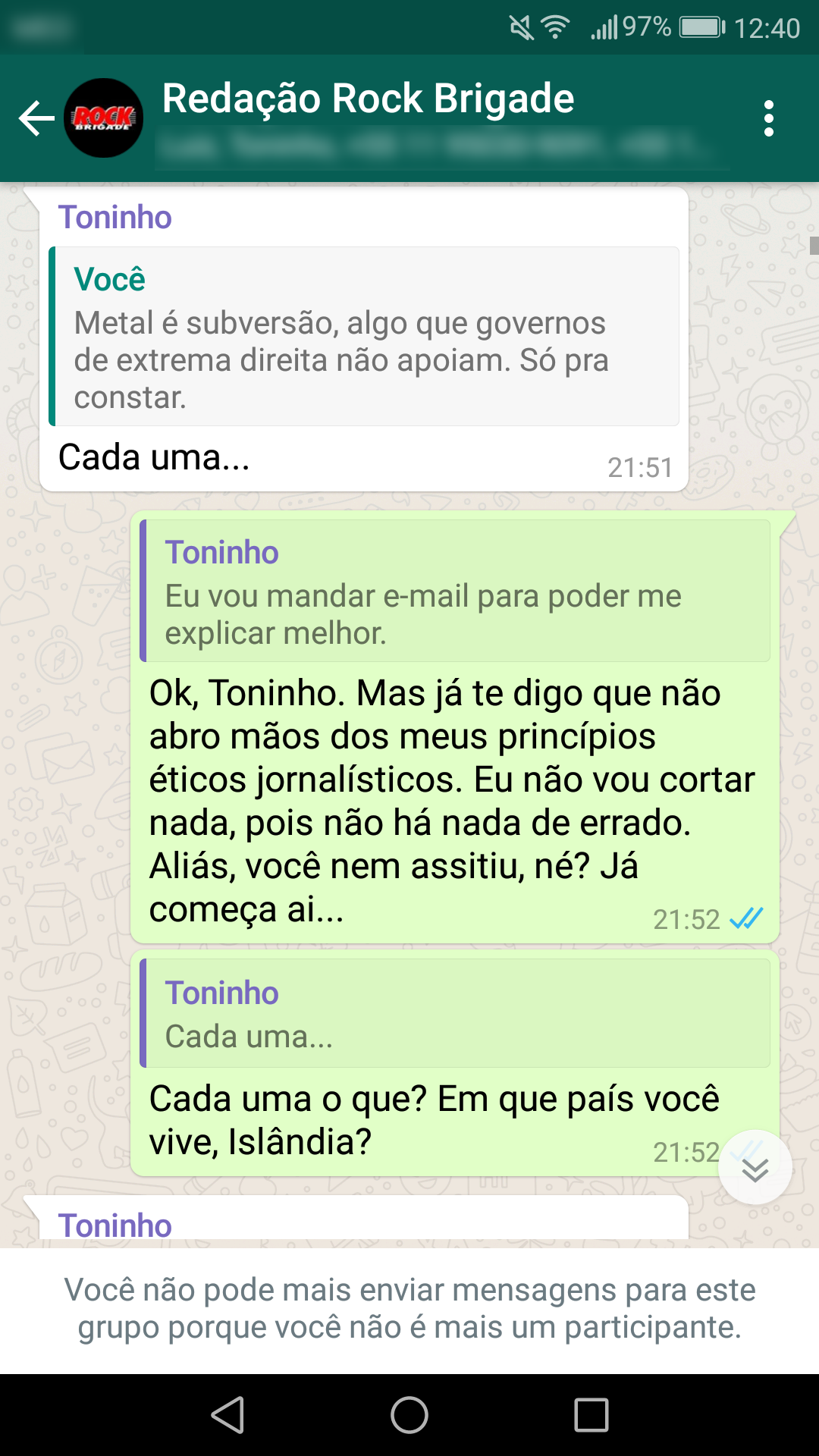Jump to latest messages with the down arrow
819x1456 pixels.
coord(755,1169)
